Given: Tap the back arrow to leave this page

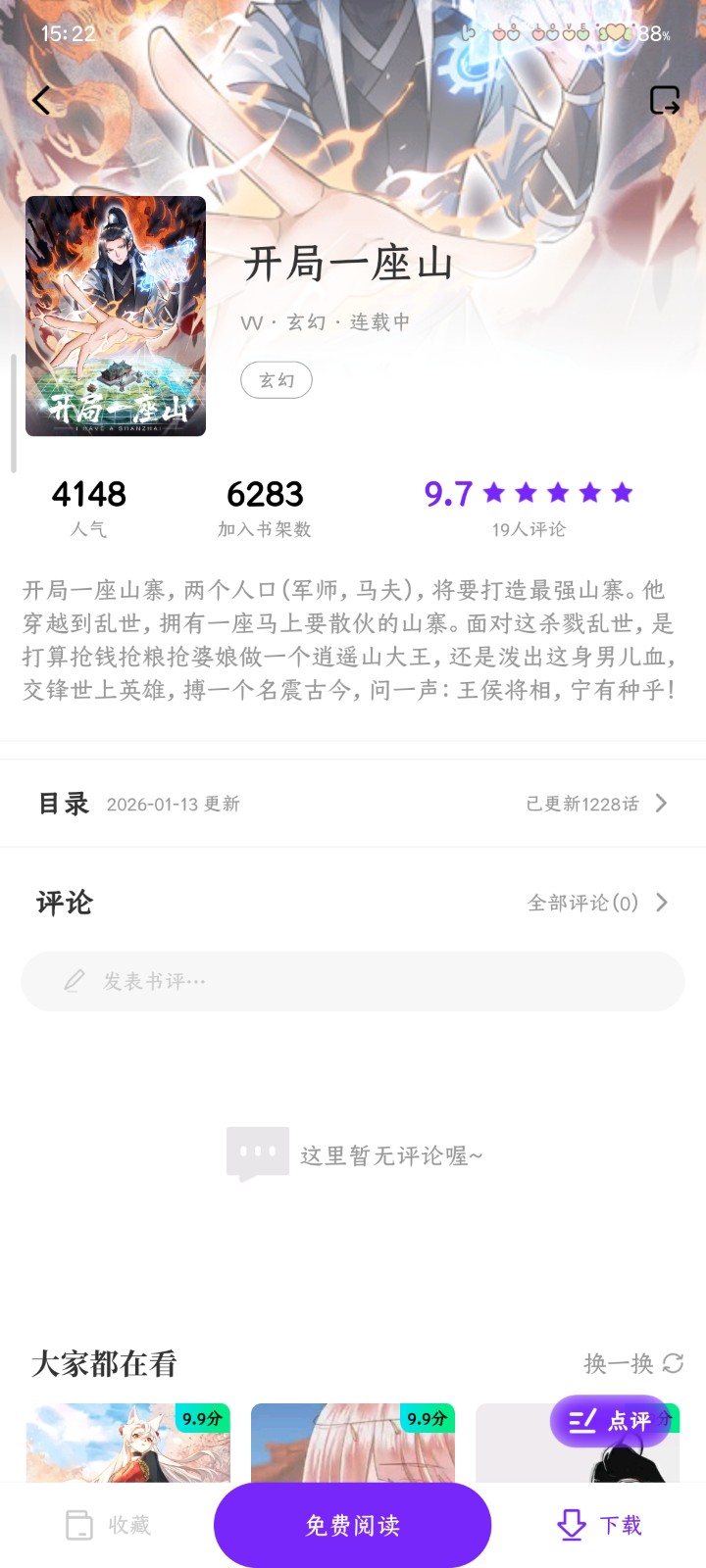Looking at the screenshot, I should pyautogui.click(x=41, y=100).
